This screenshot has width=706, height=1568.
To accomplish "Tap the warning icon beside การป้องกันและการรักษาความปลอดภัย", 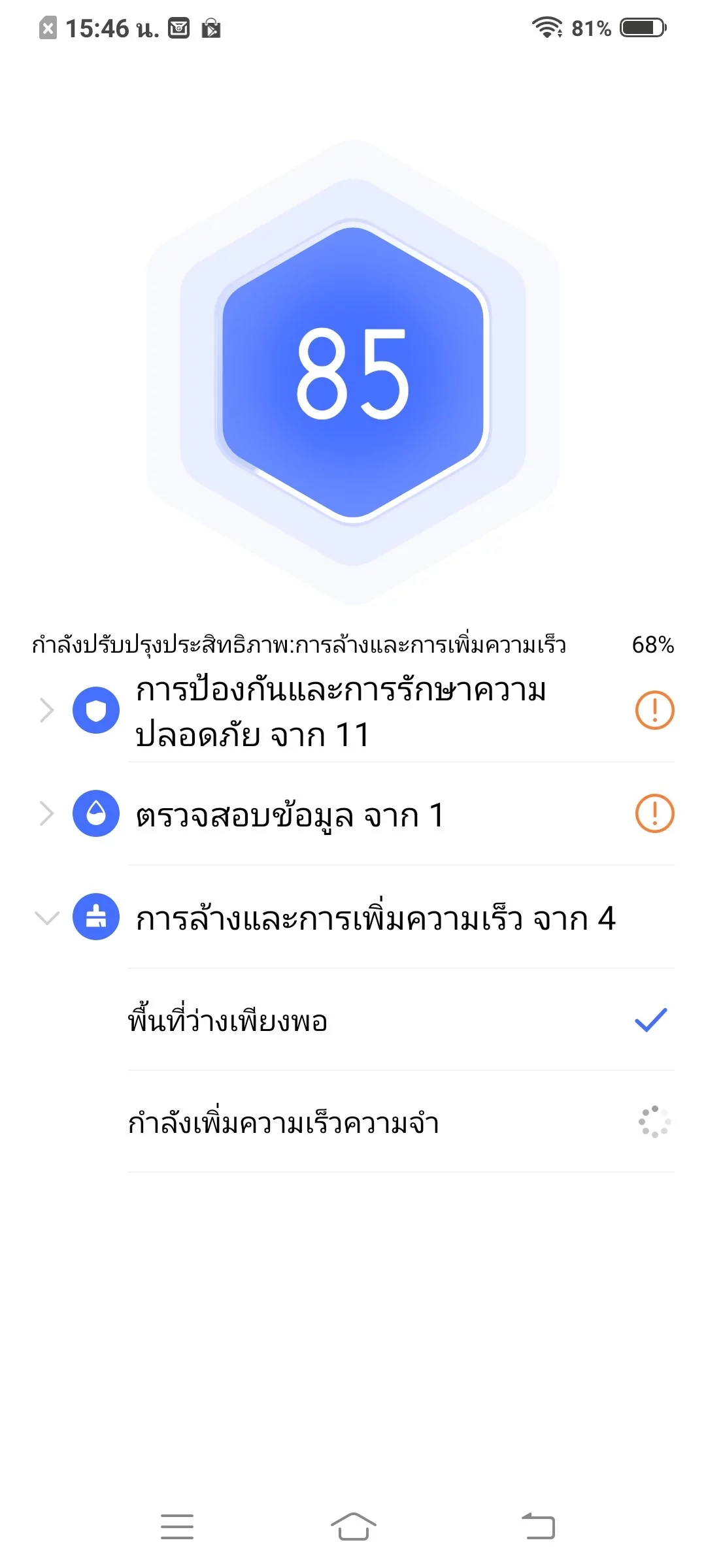I will click(654, 710).
